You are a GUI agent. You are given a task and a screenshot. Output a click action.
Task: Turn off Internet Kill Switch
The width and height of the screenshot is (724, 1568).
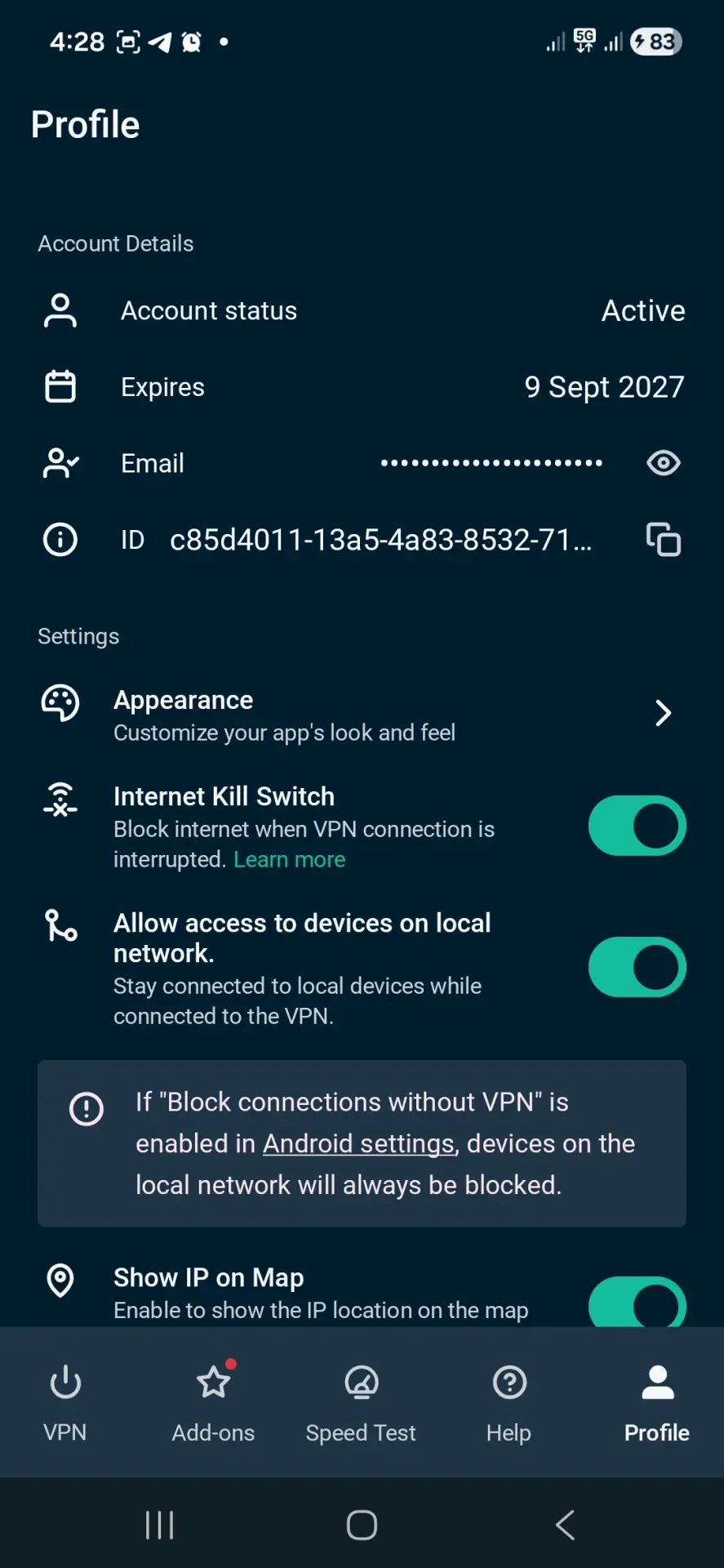[637, 826]
